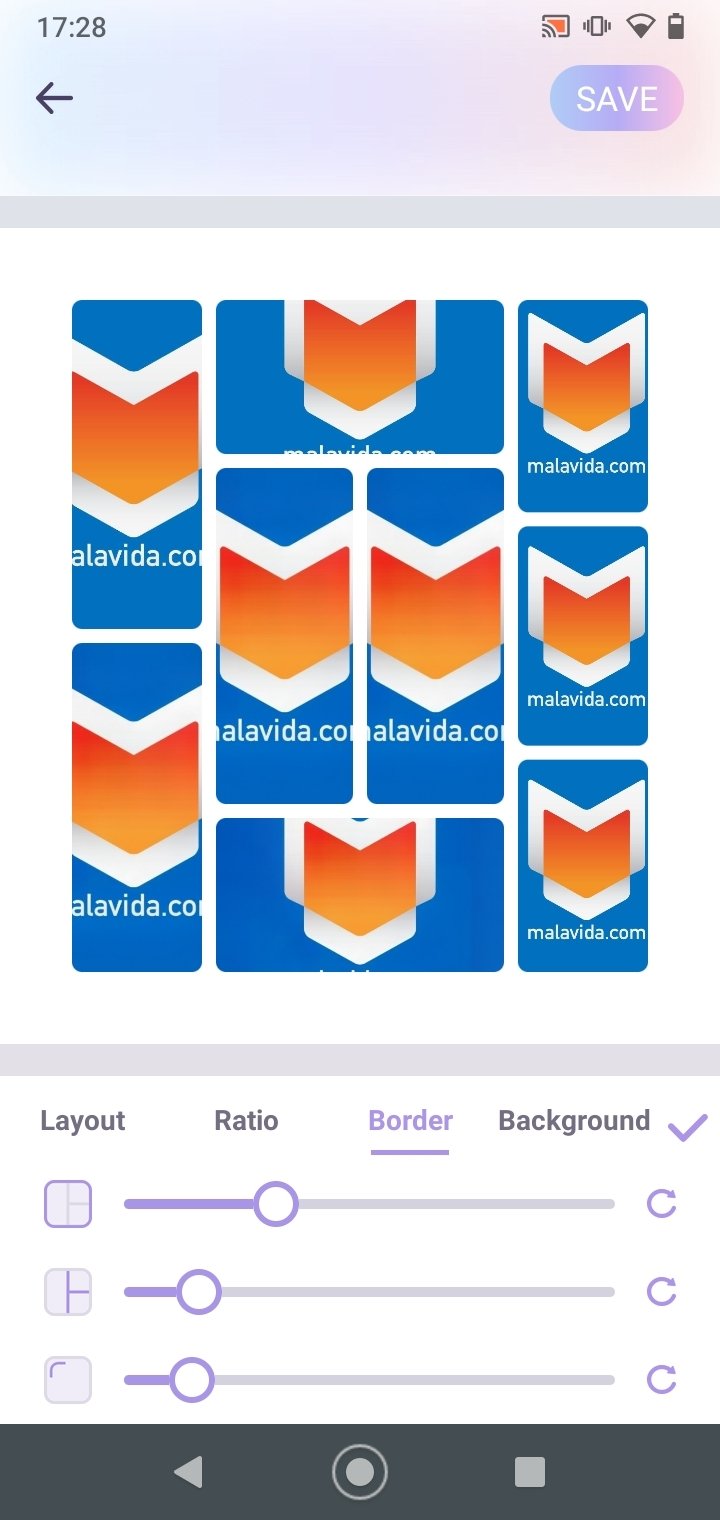Select the Border tab
The height and width of the screenshot is (1520, 720).
tap(410, 1121)
